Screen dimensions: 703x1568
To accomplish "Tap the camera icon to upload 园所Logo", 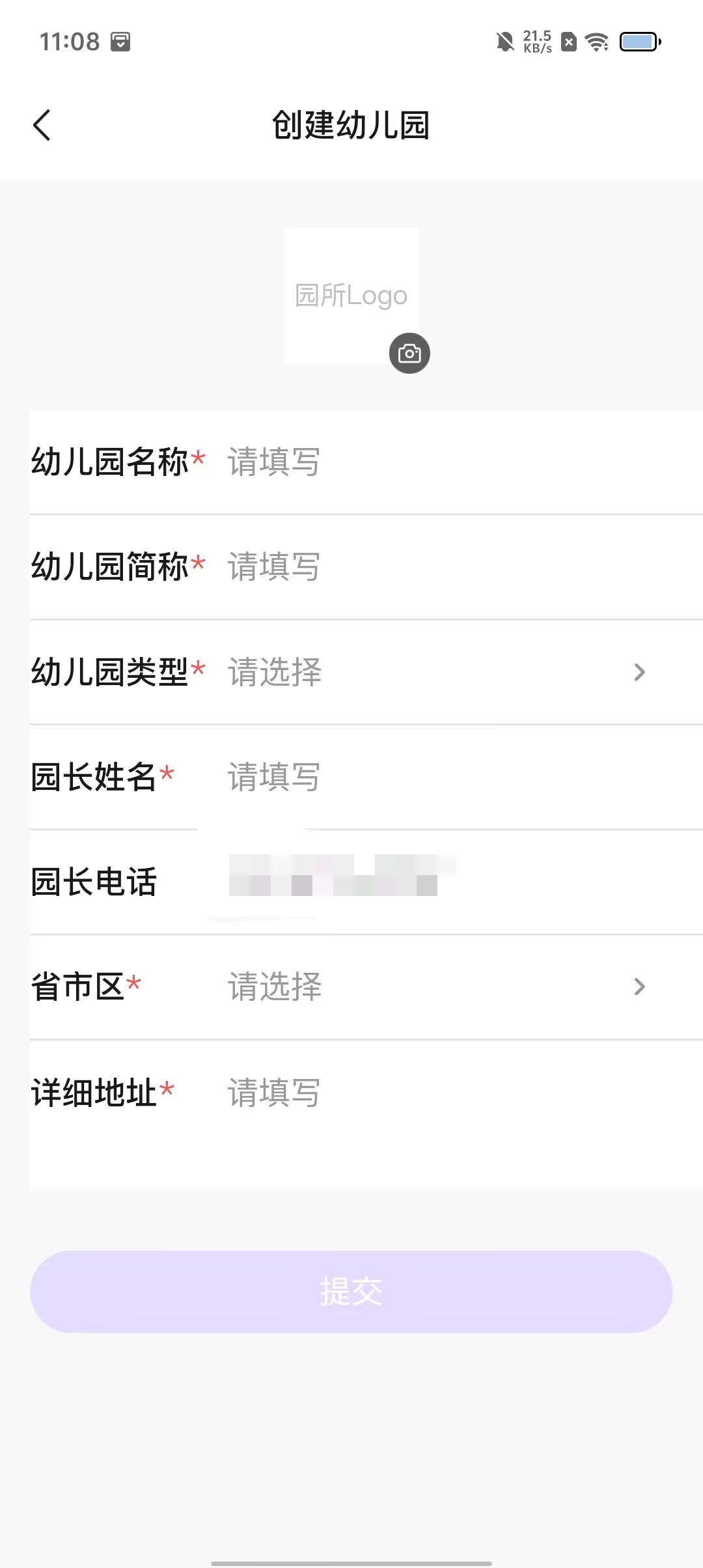I will (x=409, y=354).
